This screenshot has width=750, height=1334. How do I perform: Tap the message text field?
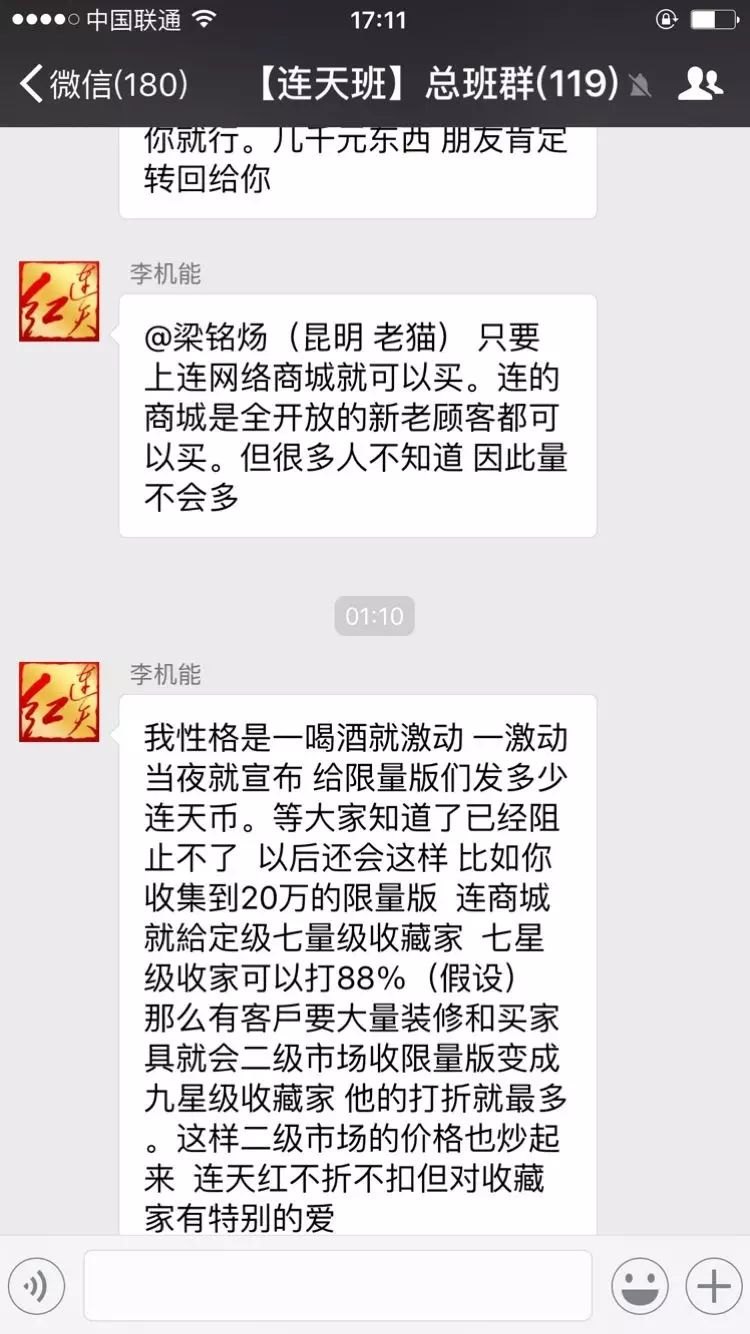click(x=338, y=1286)
